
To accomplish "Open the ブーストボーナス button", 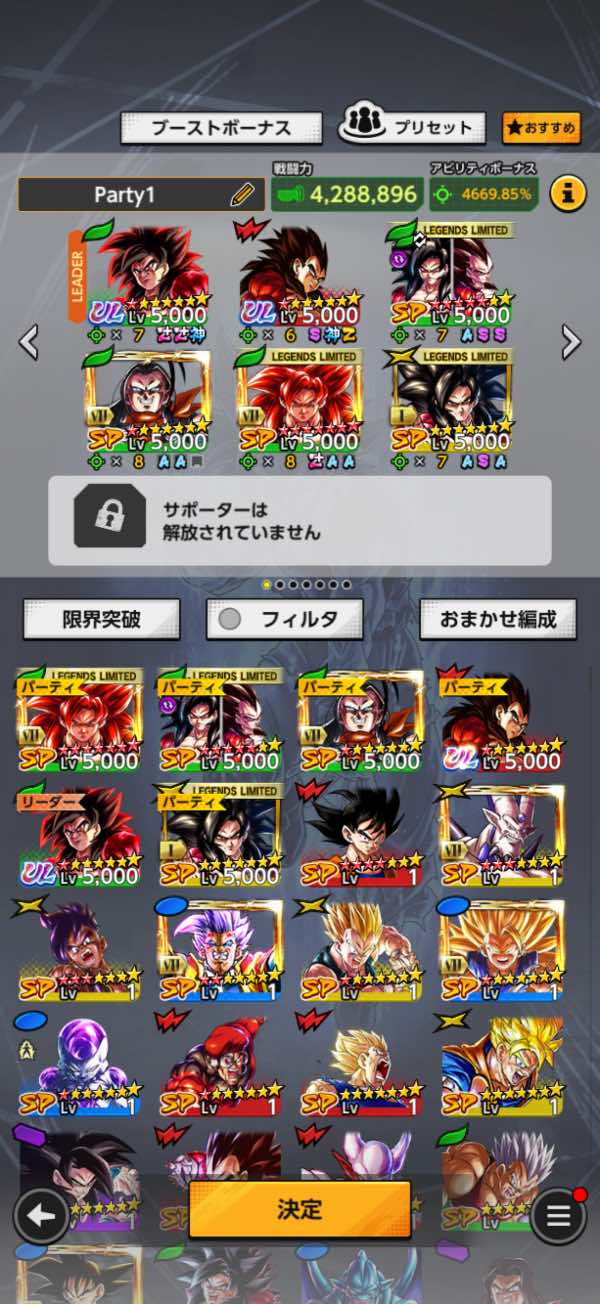I will click(x=221, y=128).
